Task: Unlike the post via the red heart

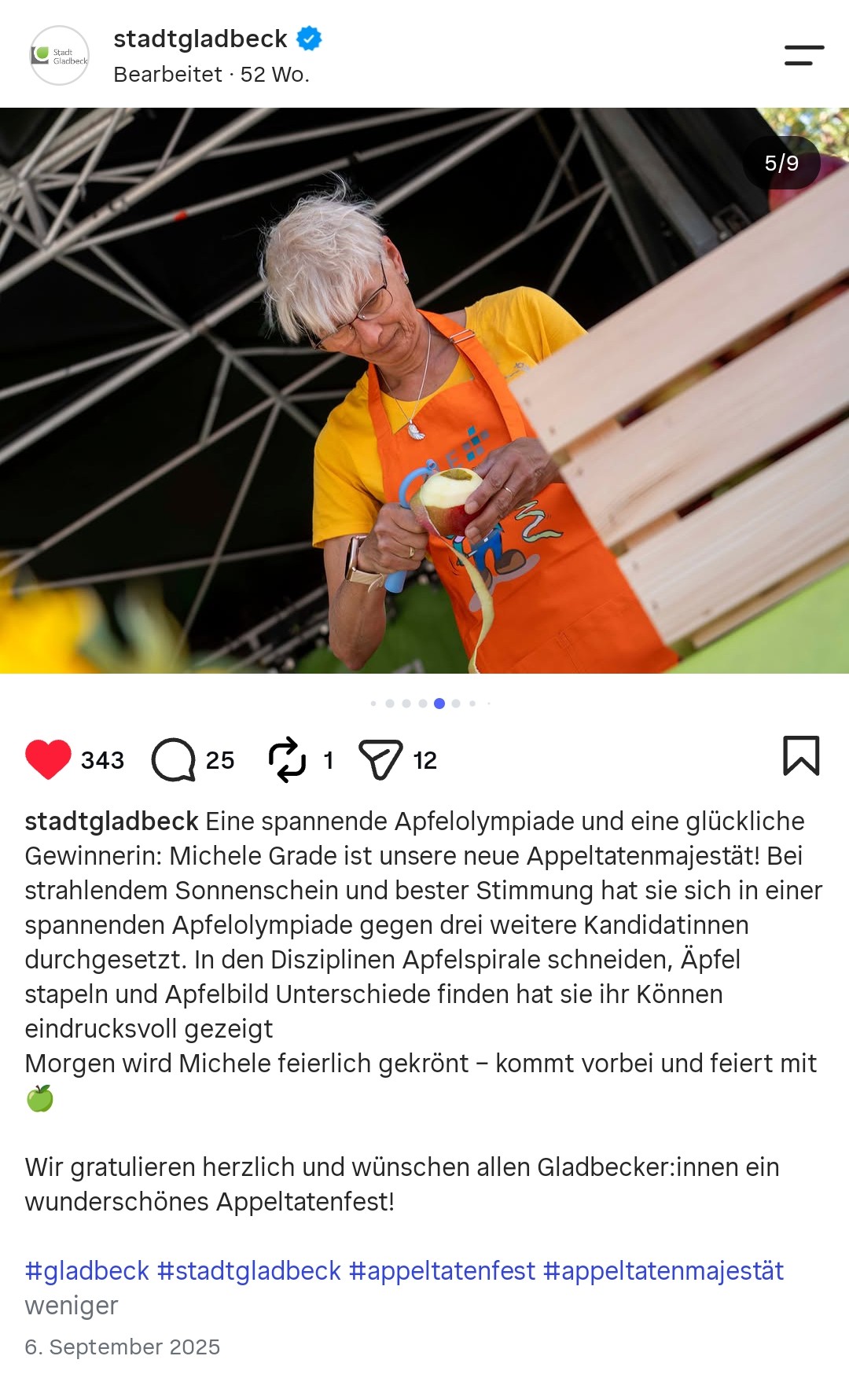Action: tap(48, 760)
